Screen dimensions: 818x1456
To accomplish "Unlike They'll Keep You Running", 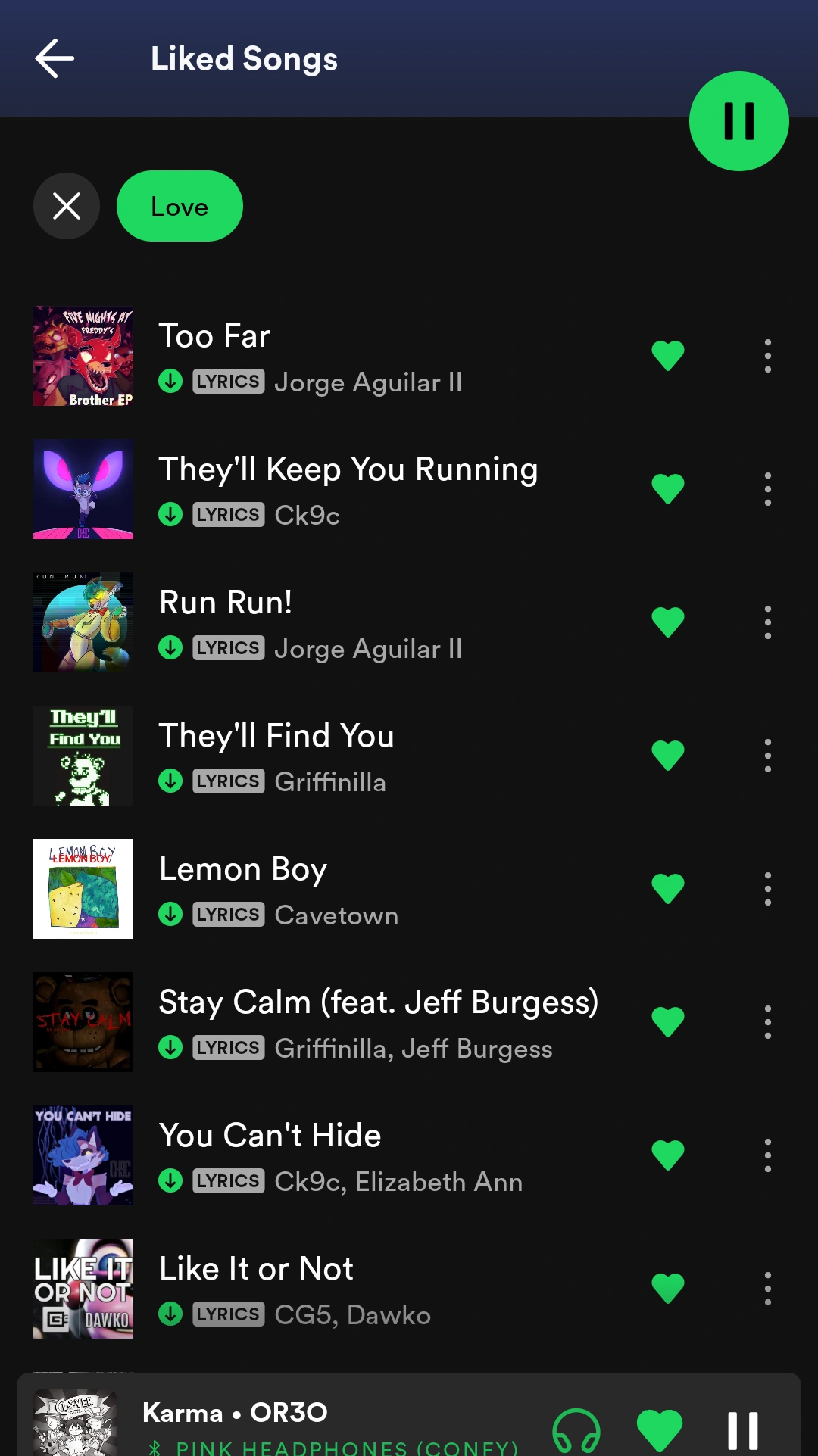I will click(667, 489).
